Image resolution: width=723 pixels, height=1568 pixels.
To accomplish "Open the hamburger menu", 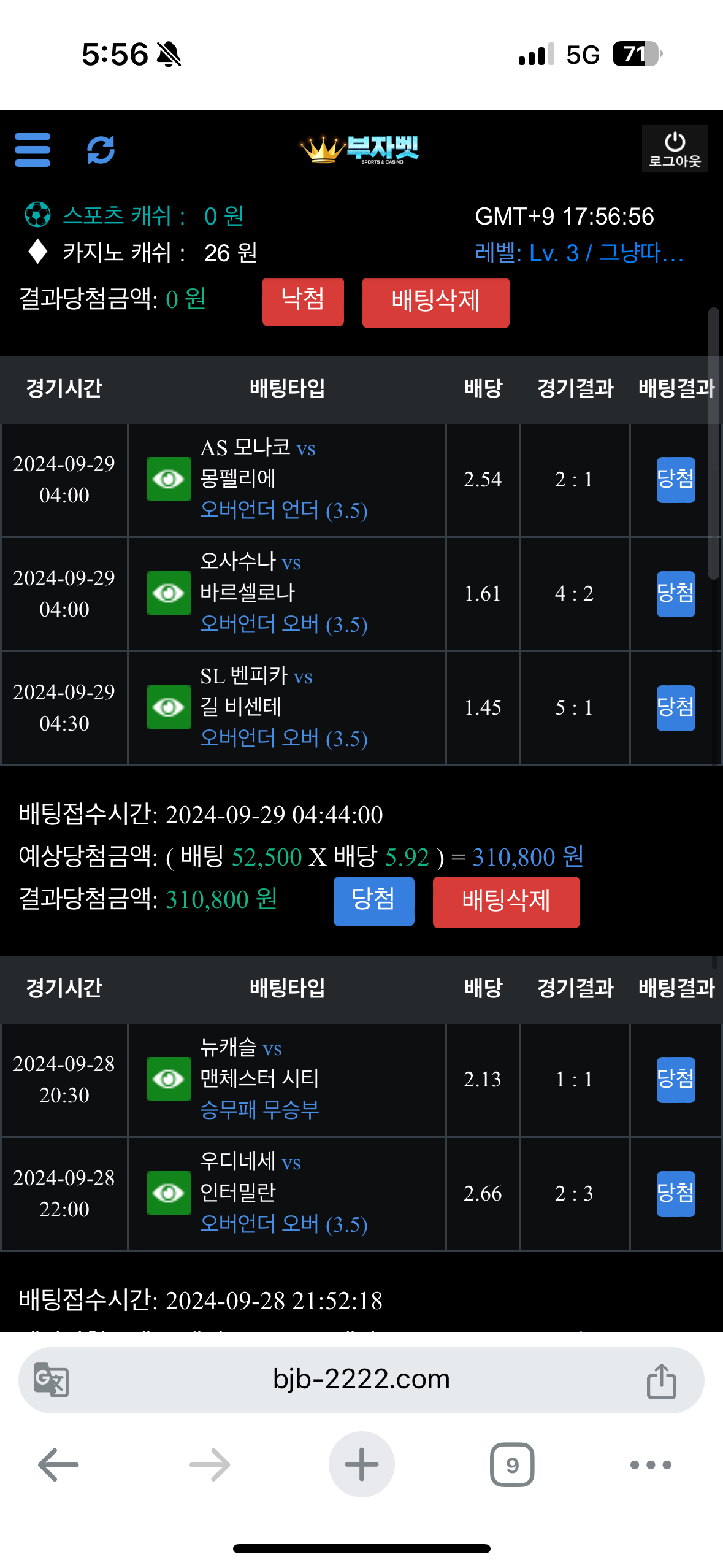I will 33,150.
